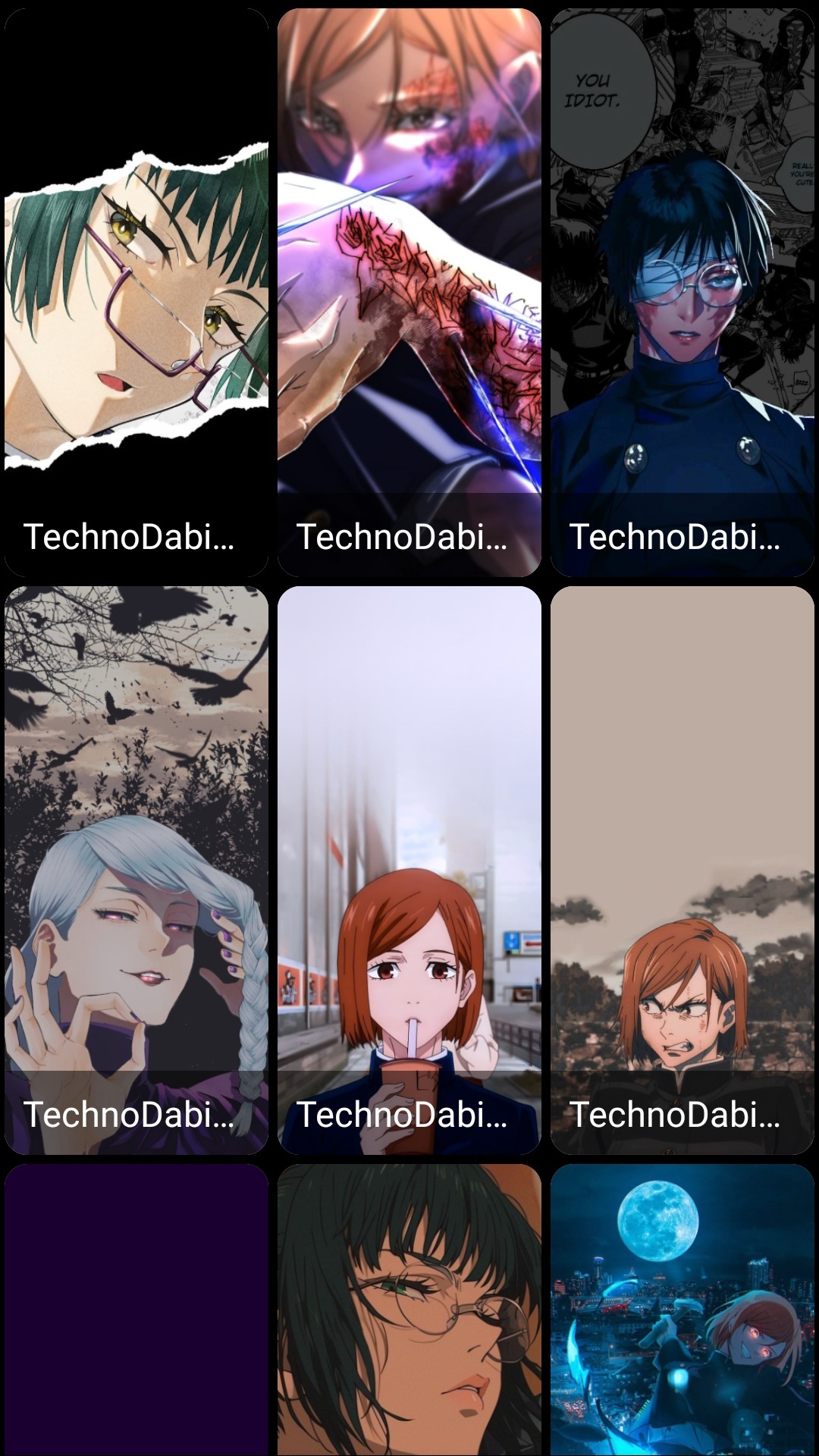Open the green-haired girl with glasses wallpaper
This screenshot has width=819, height=1456.
tap(136, 292)
